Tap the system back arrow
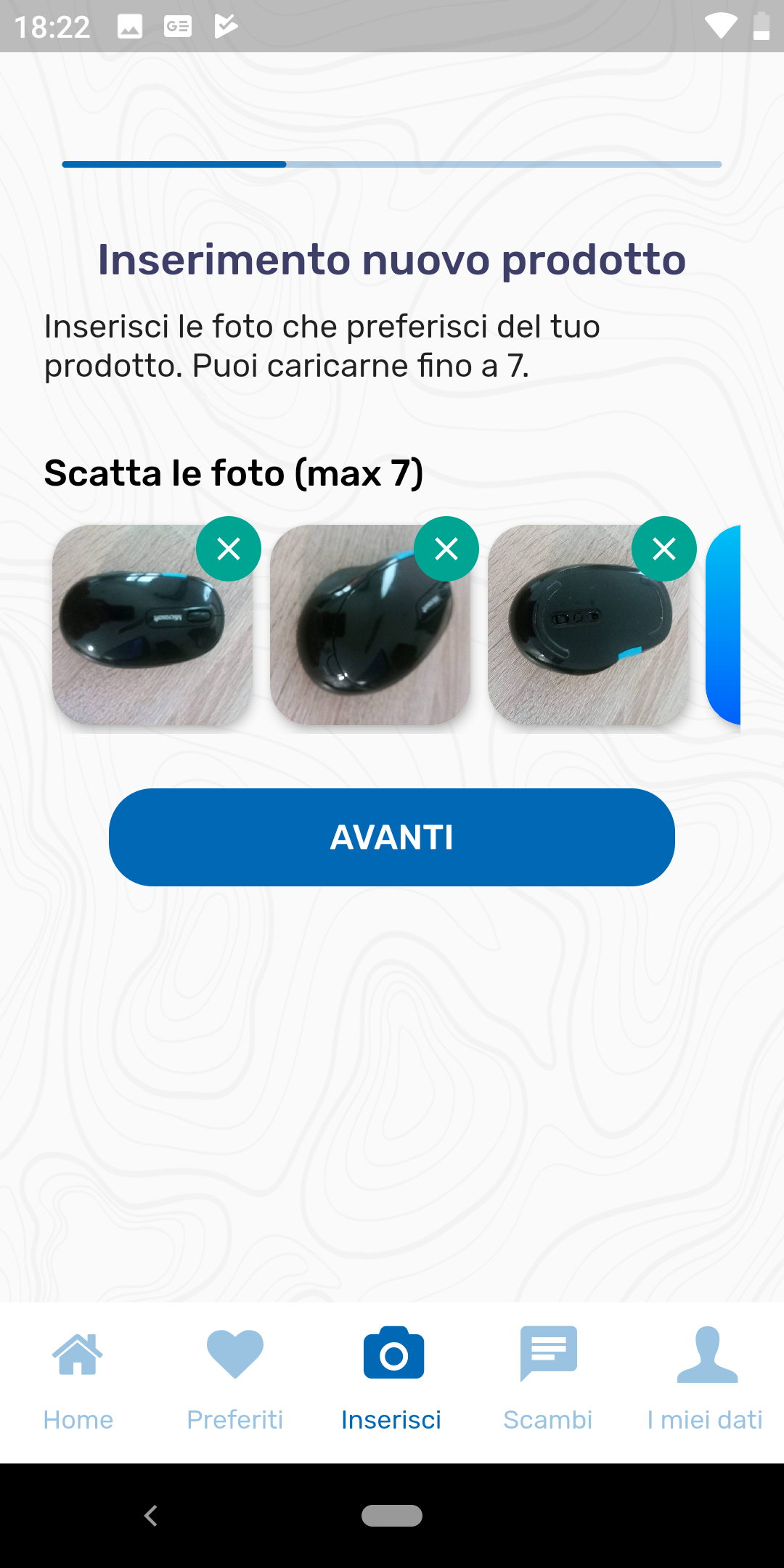Image resolution: width=784 pixels, height=1568 pixels. click(x=151, y=1516)
